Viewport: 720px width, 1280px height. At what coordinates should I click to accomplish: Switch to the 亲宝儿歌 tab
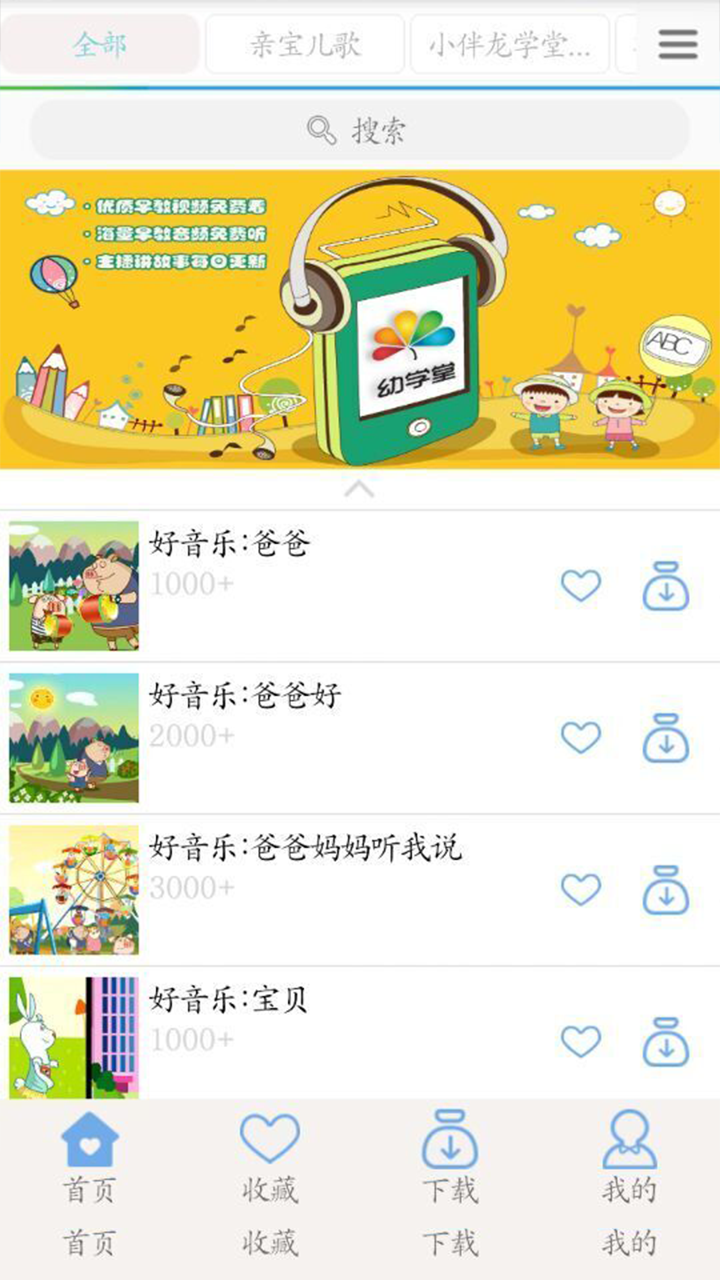pos(305,44)
